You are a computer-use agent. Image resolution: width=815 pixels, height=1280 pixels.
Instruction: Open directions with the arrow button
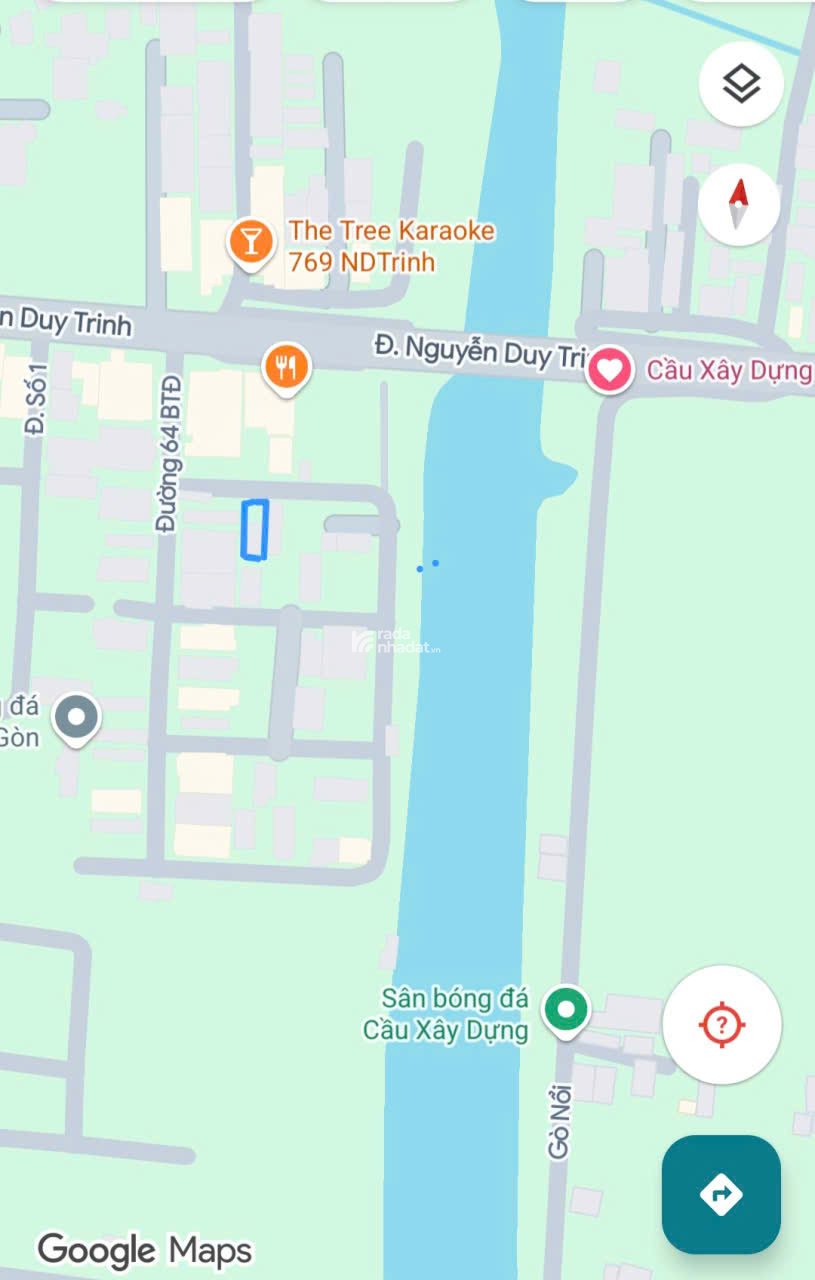click(721, 1193)
